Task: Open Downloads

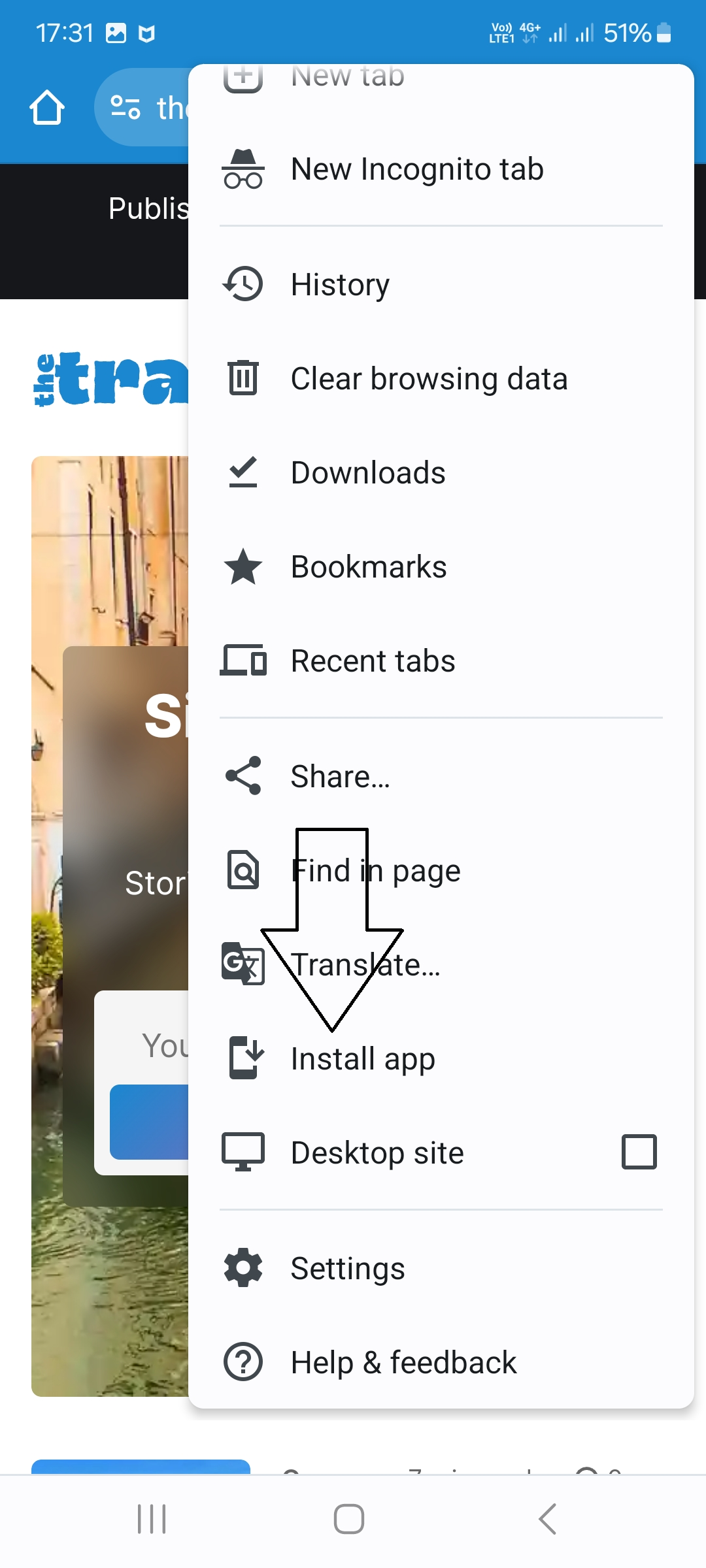Action: pyautogui.click(x=367, y=473)
